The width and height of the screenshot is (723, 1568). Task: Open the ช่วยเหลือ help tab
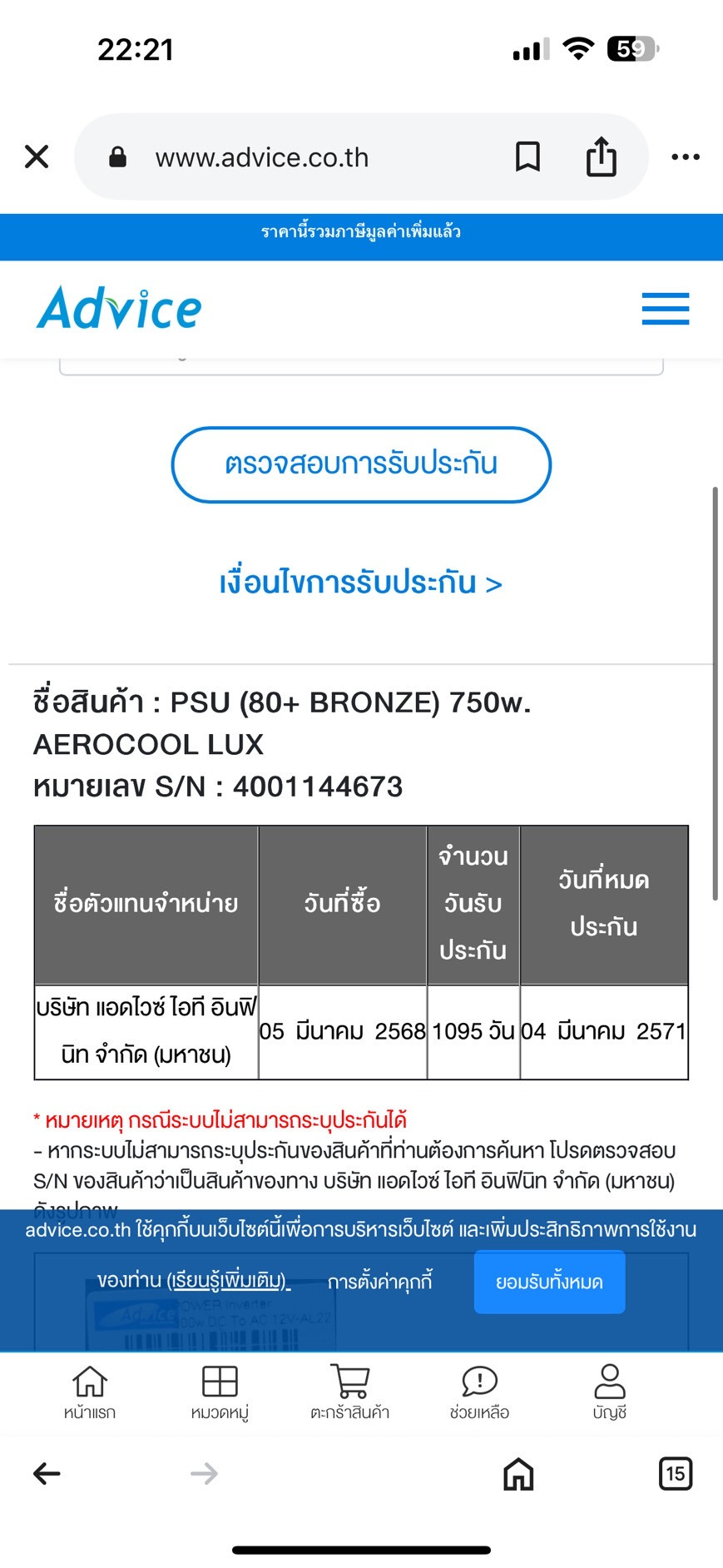479,1392
